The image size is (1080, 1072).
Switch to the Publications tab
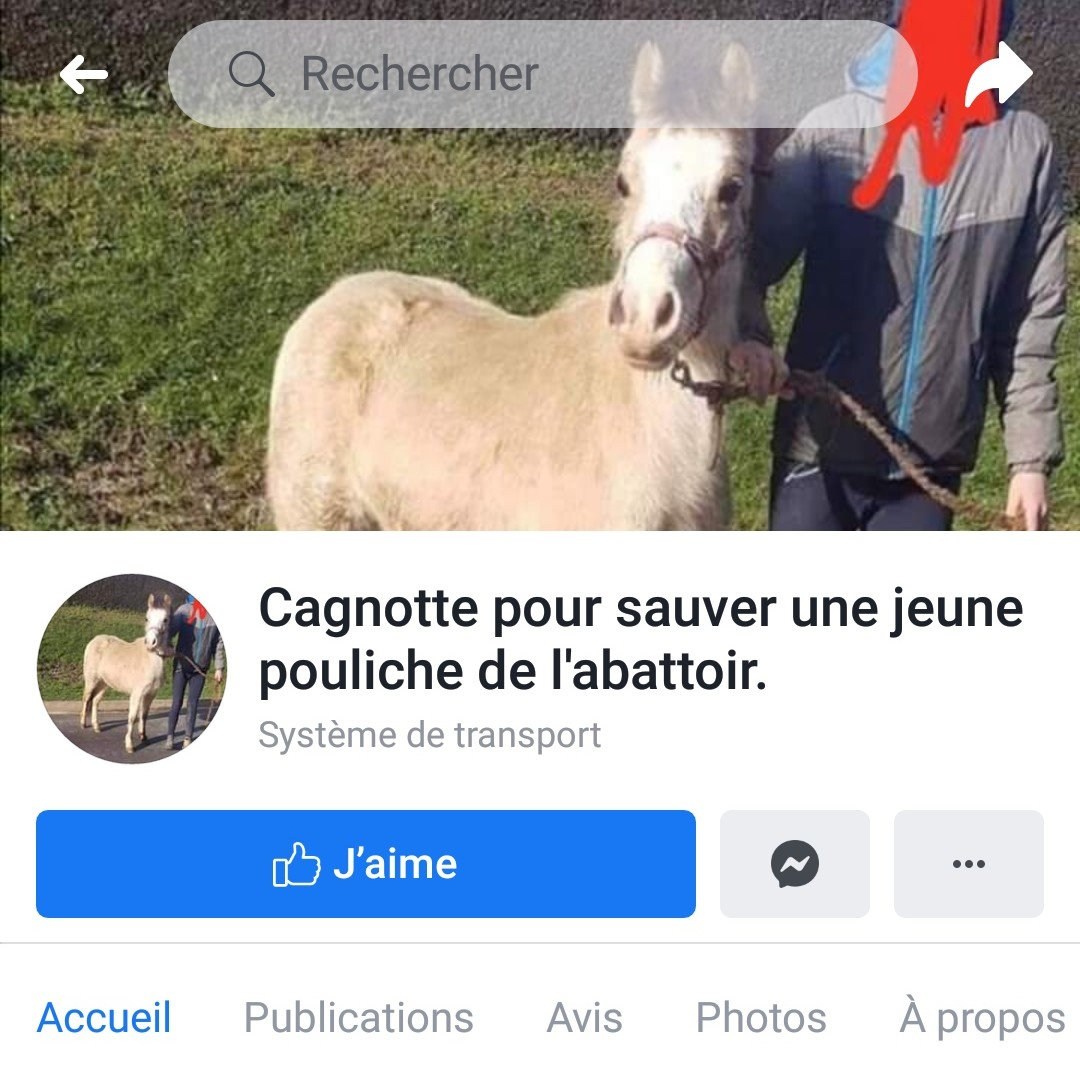point(358,1018)
